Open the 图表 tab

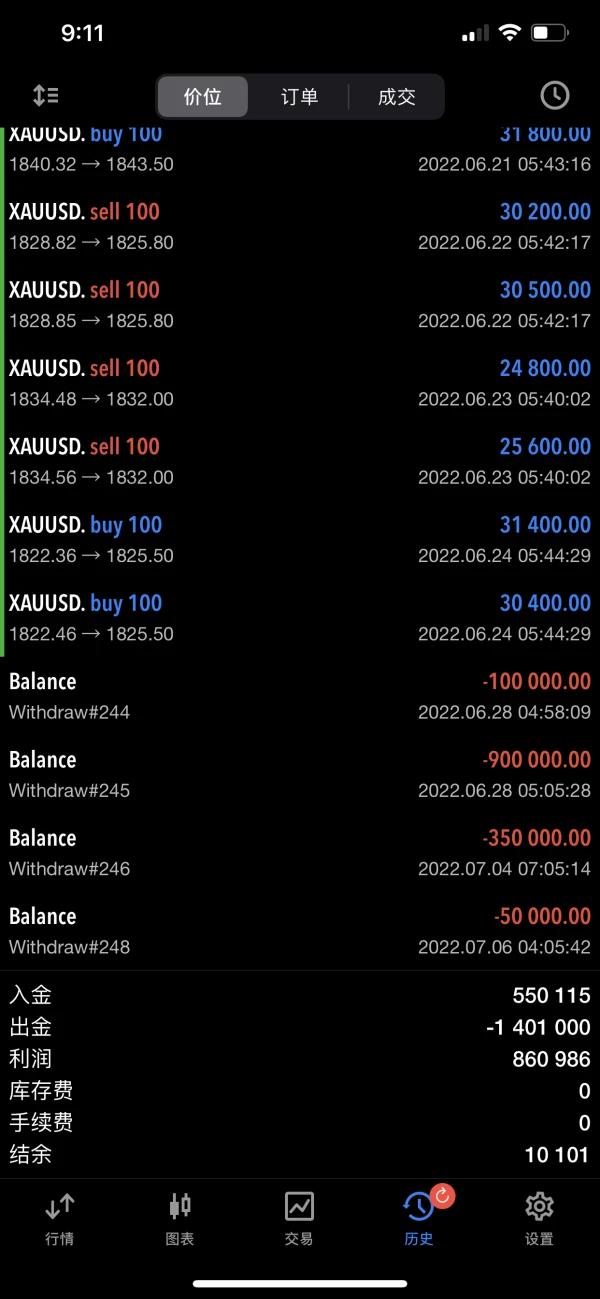(x=180, y=1218)
